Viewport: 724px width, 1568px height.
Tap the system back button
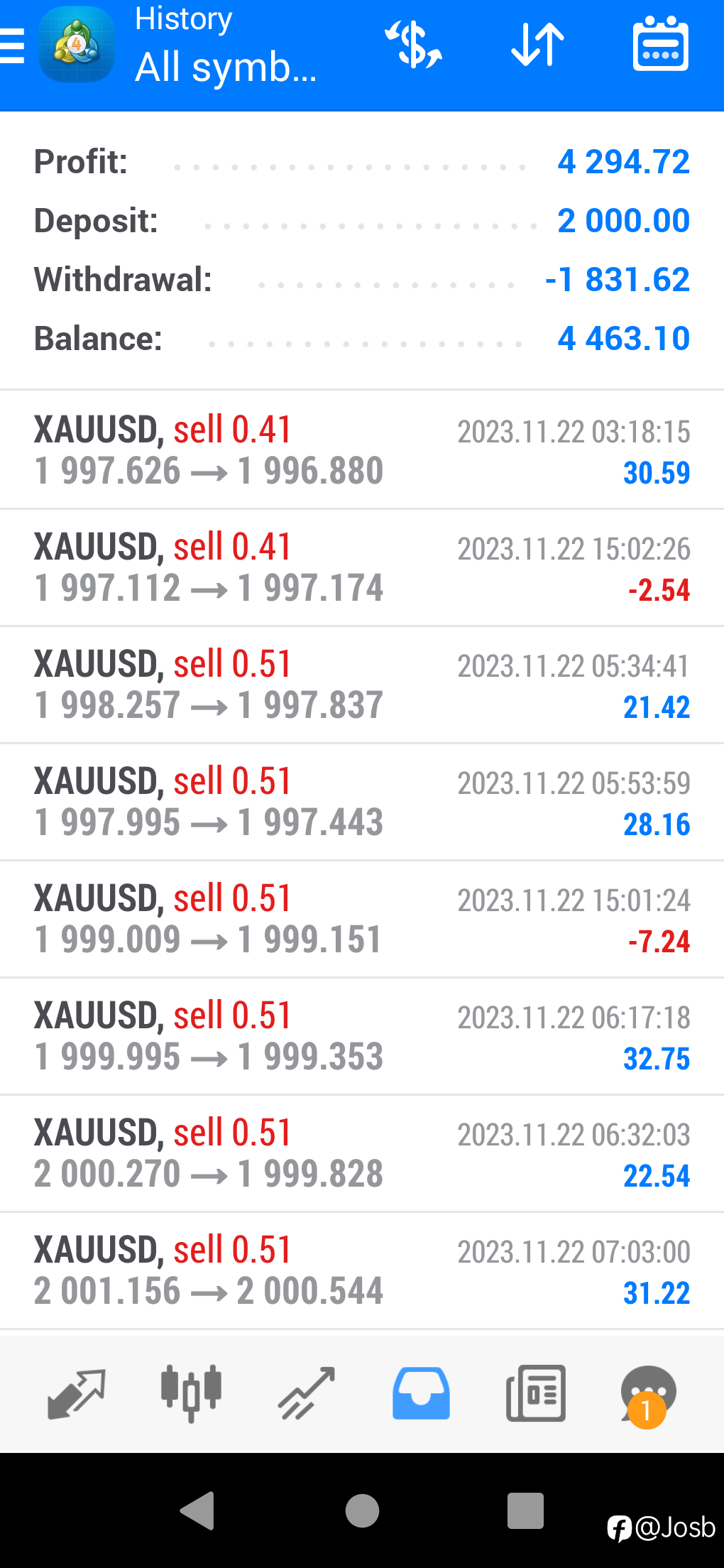coord(197,1510)
